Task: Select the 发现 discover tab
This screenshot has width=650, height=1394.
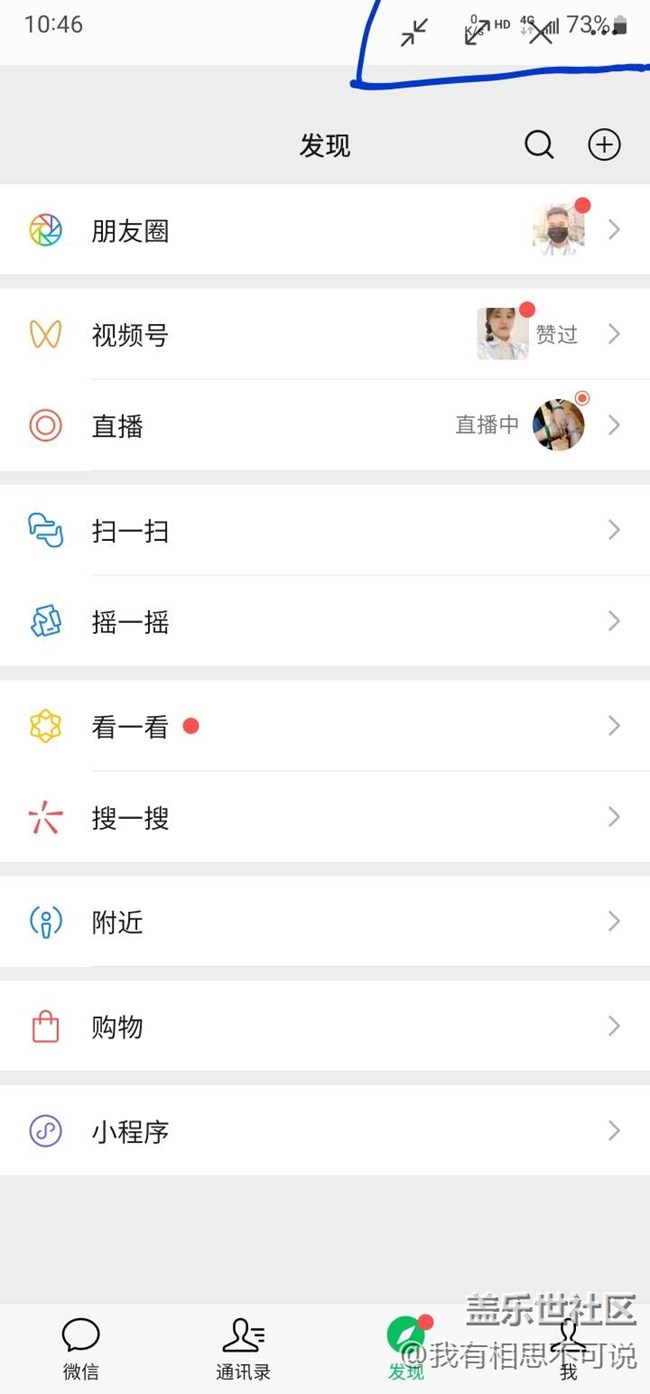Action: 406,1348
